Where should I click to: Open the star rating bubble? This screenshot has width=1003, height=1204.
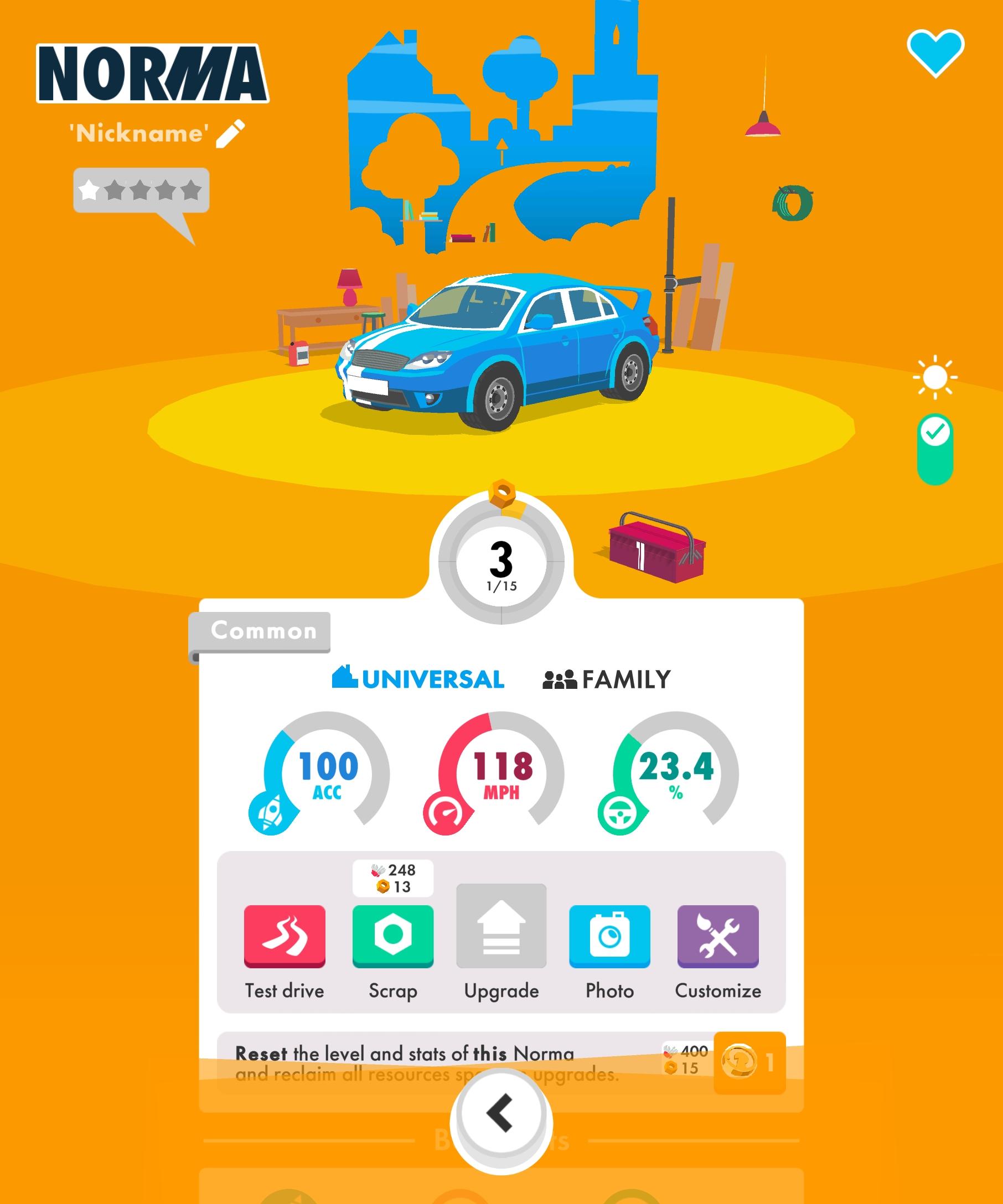(141, 191)
